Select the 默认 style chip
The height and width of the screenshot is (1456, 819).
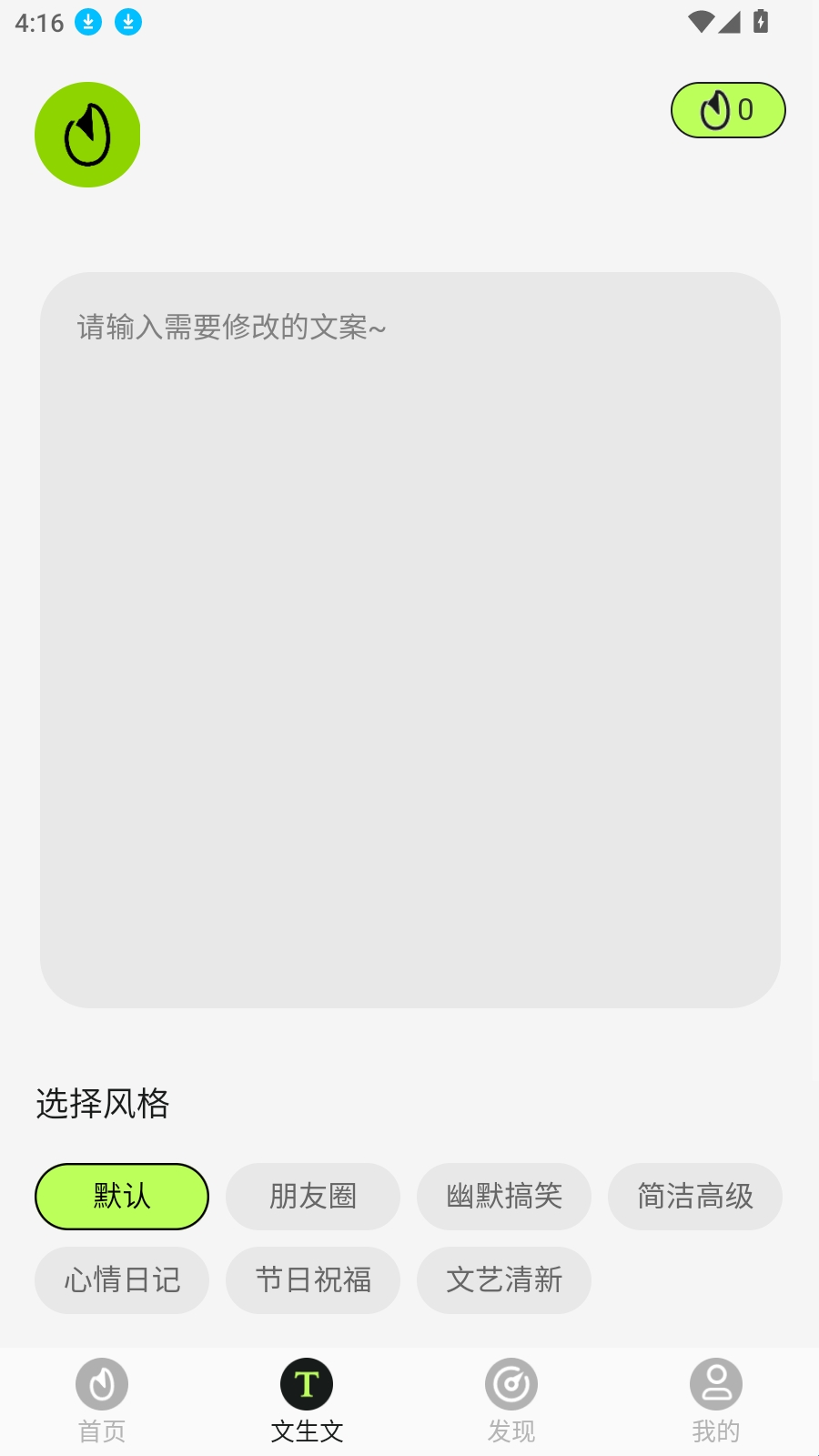pyautogui.click(x=122, y=1196)
